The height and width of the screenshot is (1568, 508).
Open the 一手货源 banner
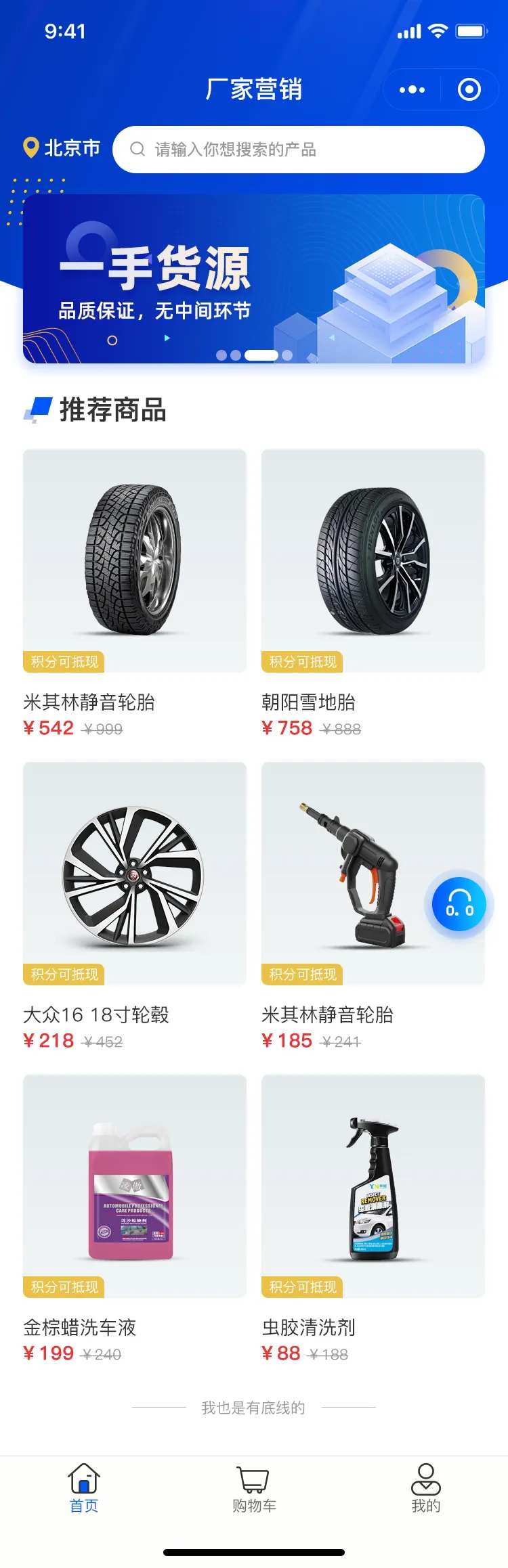pos(253,279)
